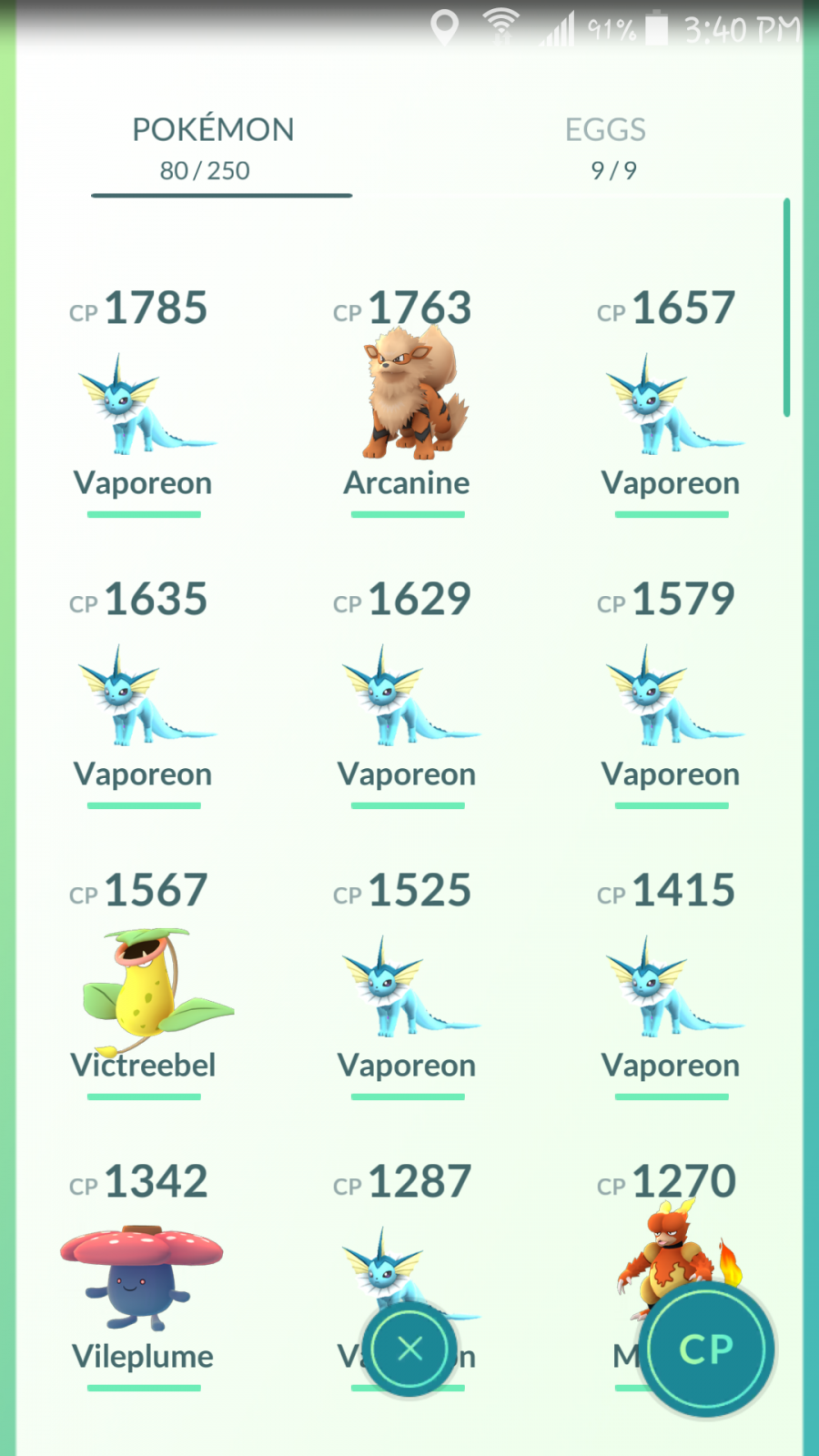The image size is (819, 1456).
Task: Select Vaporeon with CP 1415
Action: pos(672,985)
